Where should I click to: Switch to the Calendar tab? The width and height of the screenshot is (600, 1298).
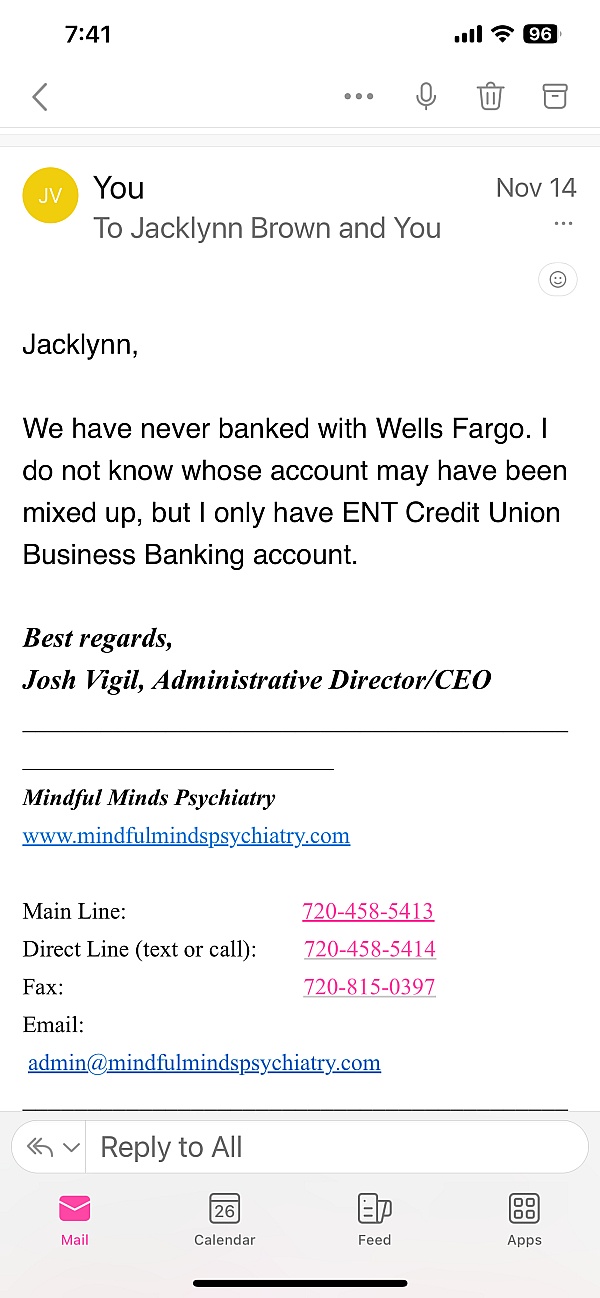(x=224, y=1220)
